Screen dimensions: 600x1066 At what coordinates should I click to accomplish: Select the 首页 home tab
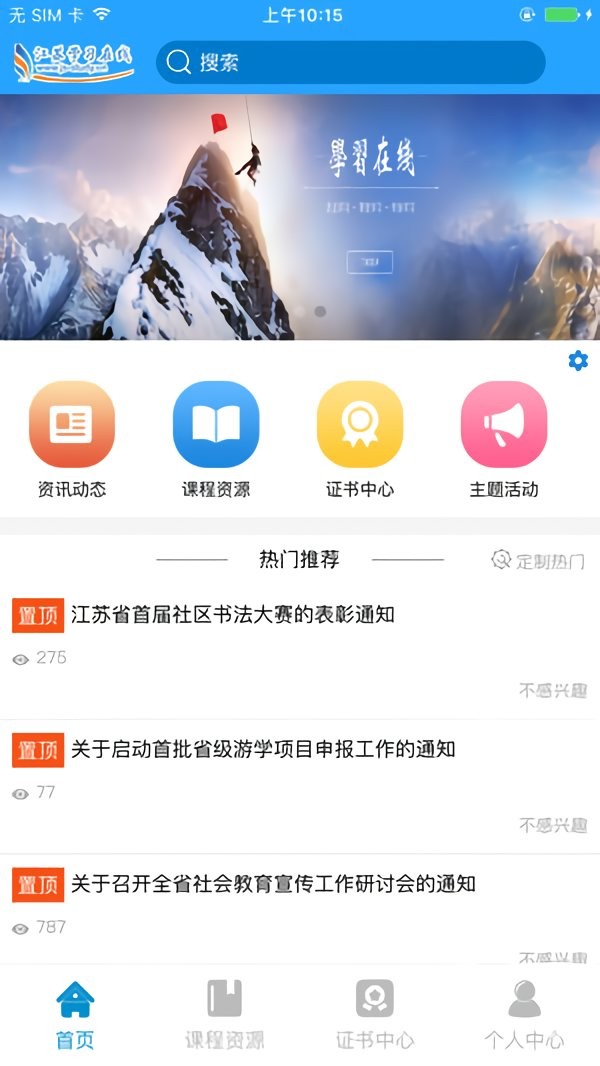(x=75, y=1014)
